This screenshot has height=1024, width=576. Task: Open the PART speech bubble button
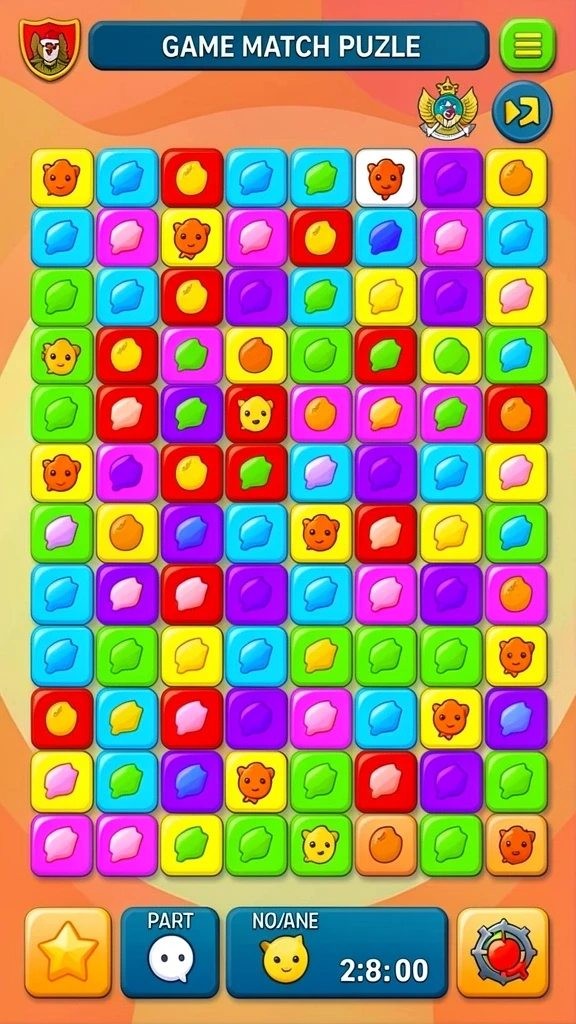tap(170, 952)
